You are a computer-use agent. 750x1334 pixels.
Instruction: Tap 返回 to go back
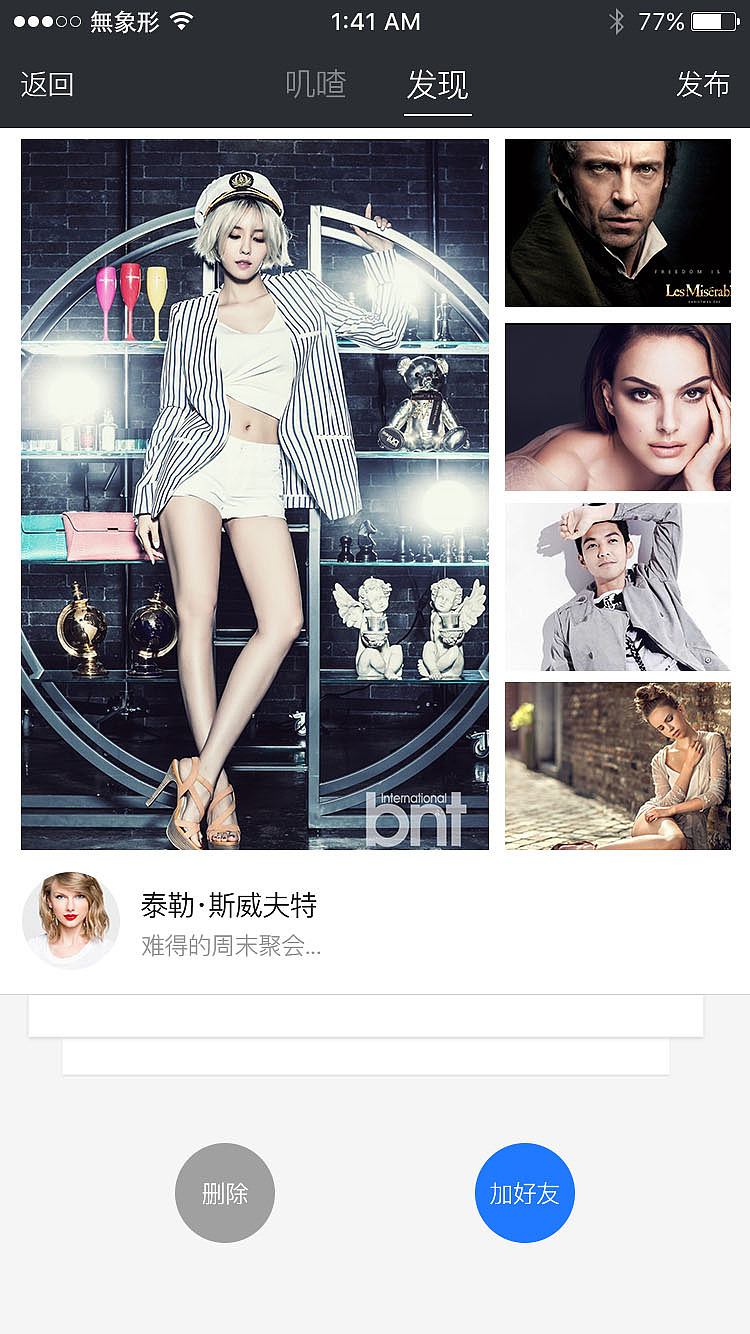point(47,85)
